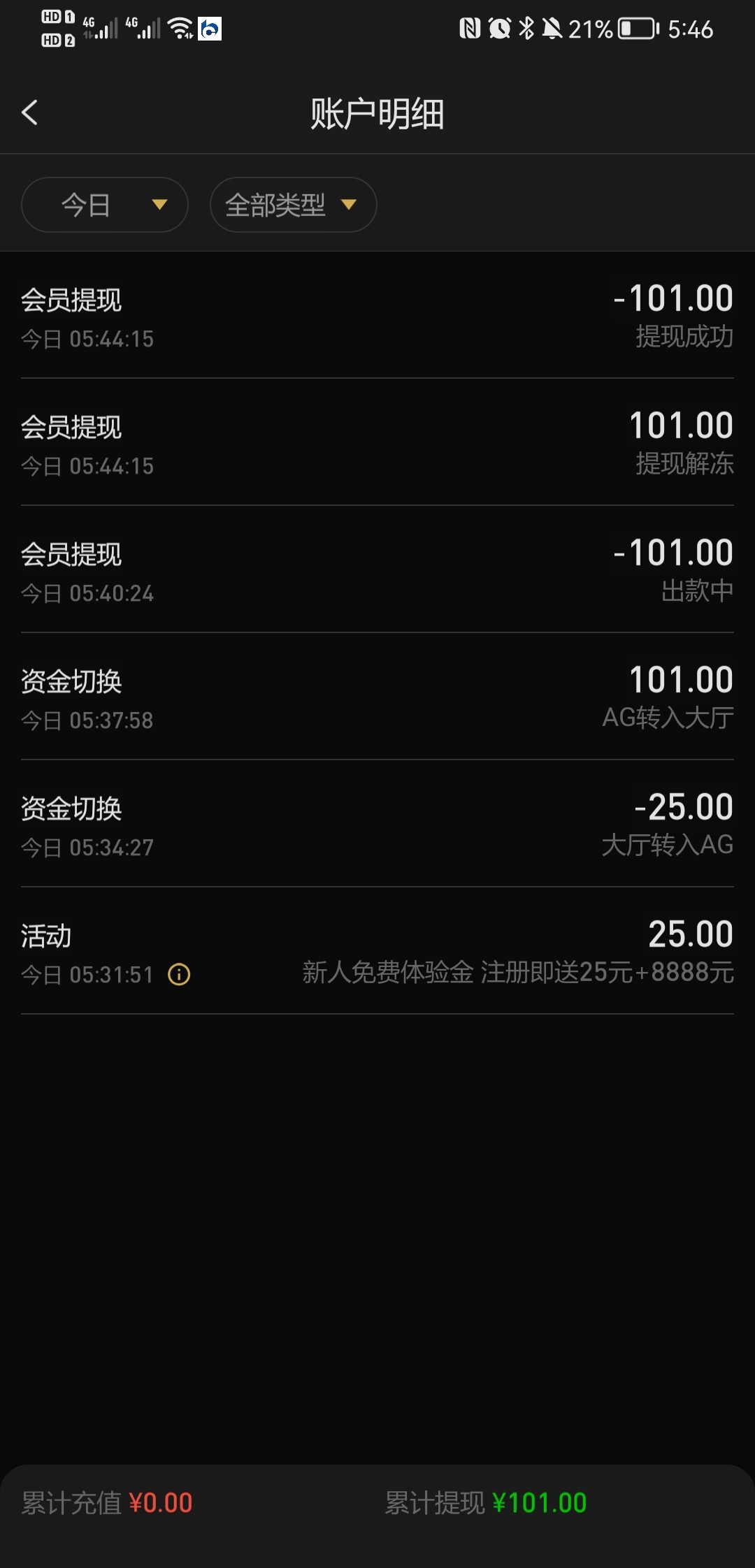Tap the back arrow to exit 账户明细
This screenshot has height=1568, width=755.
30,112
